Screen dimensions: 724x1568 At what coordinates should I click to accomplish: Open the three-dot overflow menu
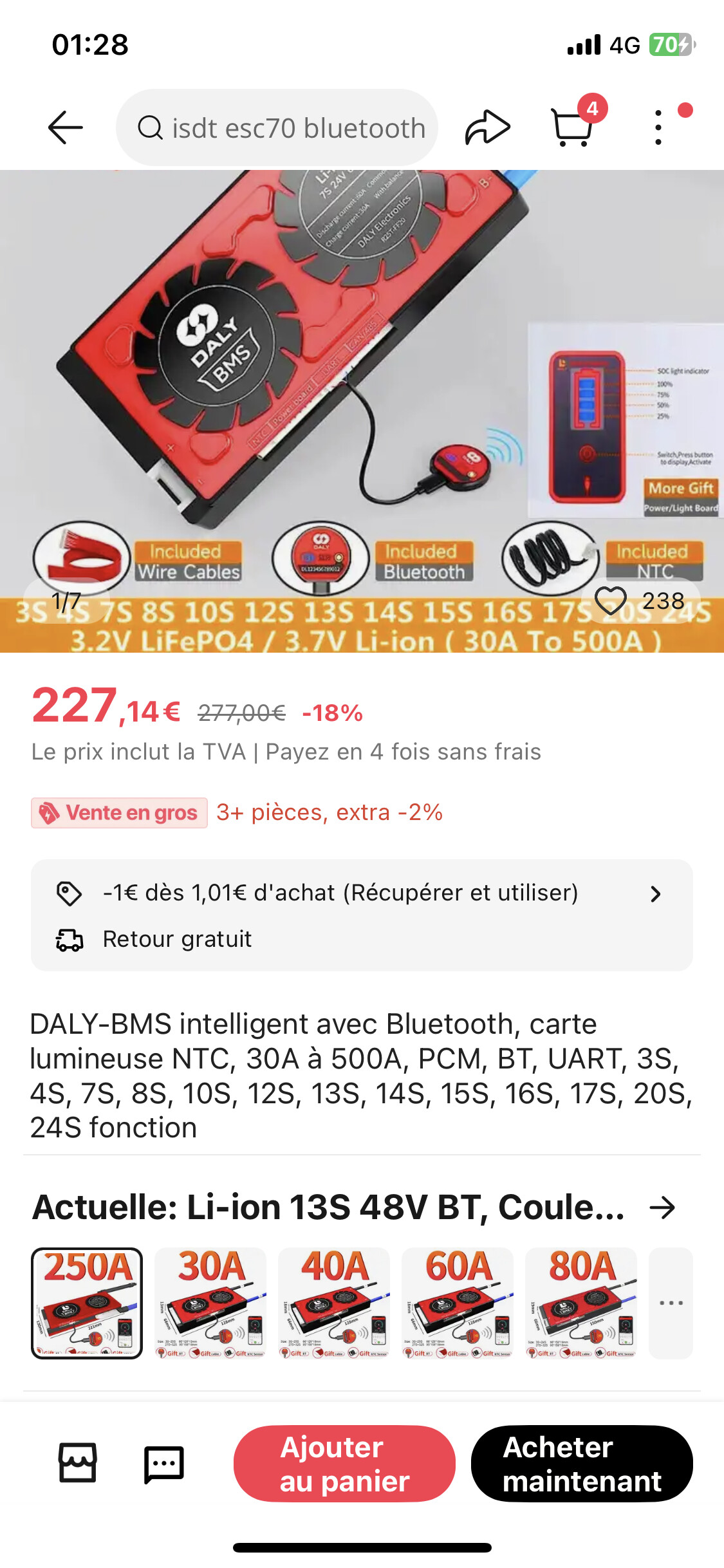coord(659,127)
